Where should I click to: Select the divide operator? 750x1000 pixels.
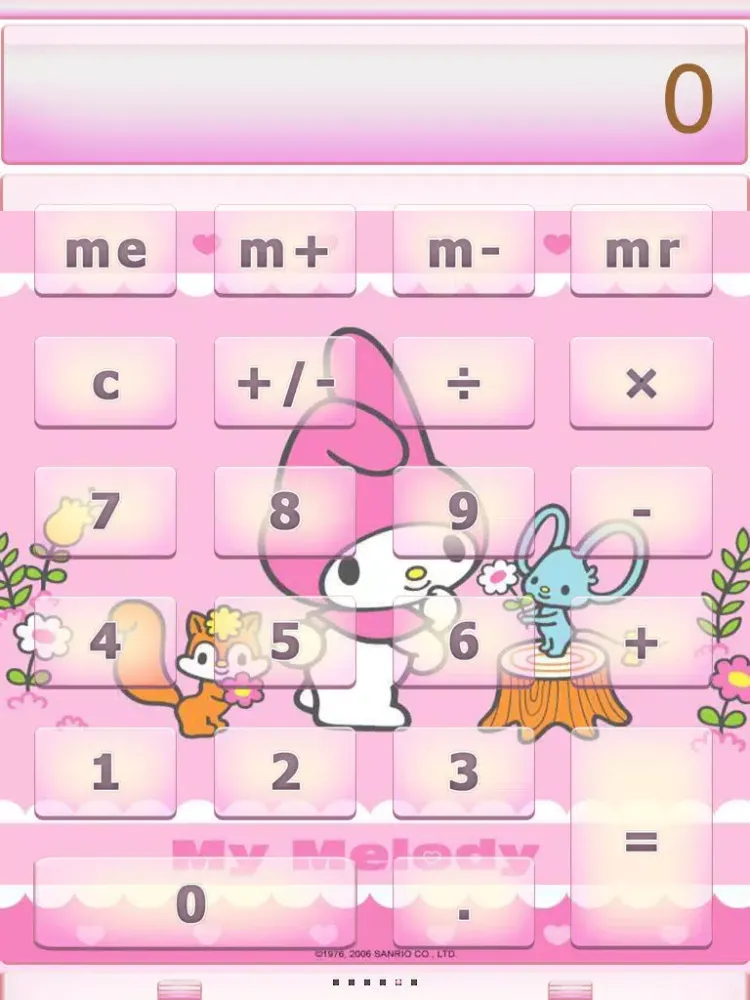tap(463, 382)
